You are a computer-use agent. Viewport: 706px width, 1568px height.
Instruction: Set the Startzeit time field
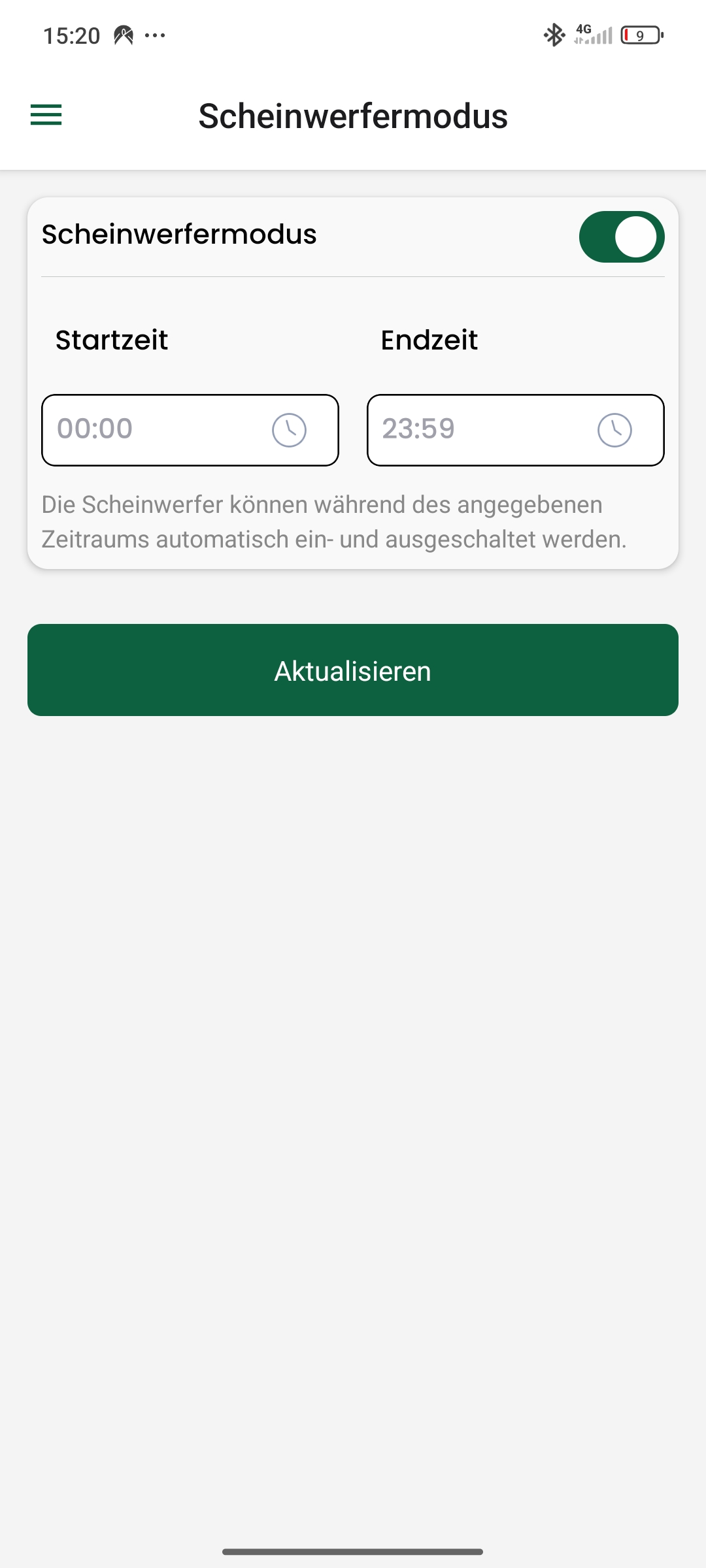click(x=190, y=430)
